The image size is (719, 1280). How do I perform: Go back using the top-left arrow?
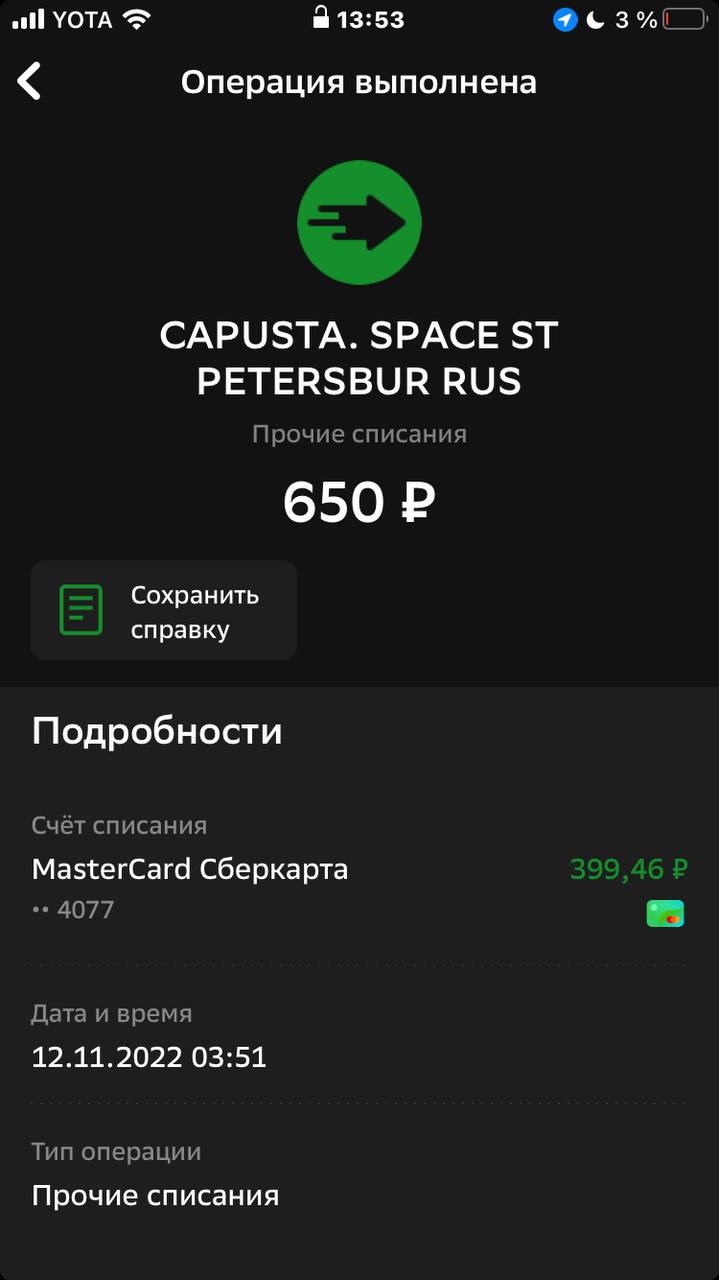pyautogui.click(x=30, y=81)
